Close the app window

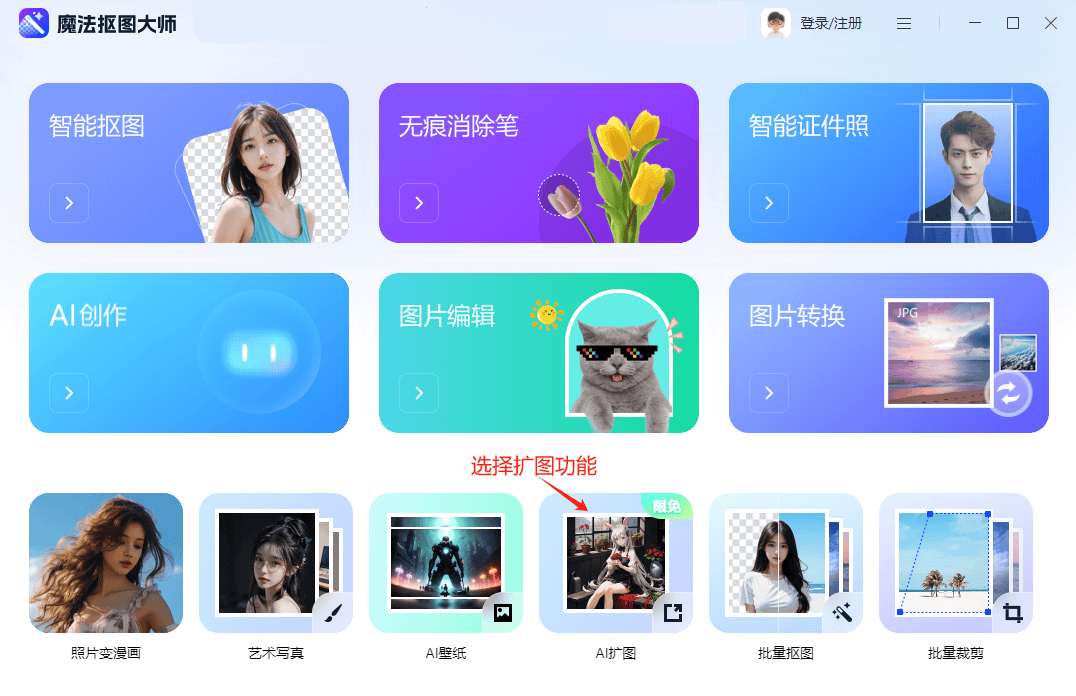(x=1051, y=23)
